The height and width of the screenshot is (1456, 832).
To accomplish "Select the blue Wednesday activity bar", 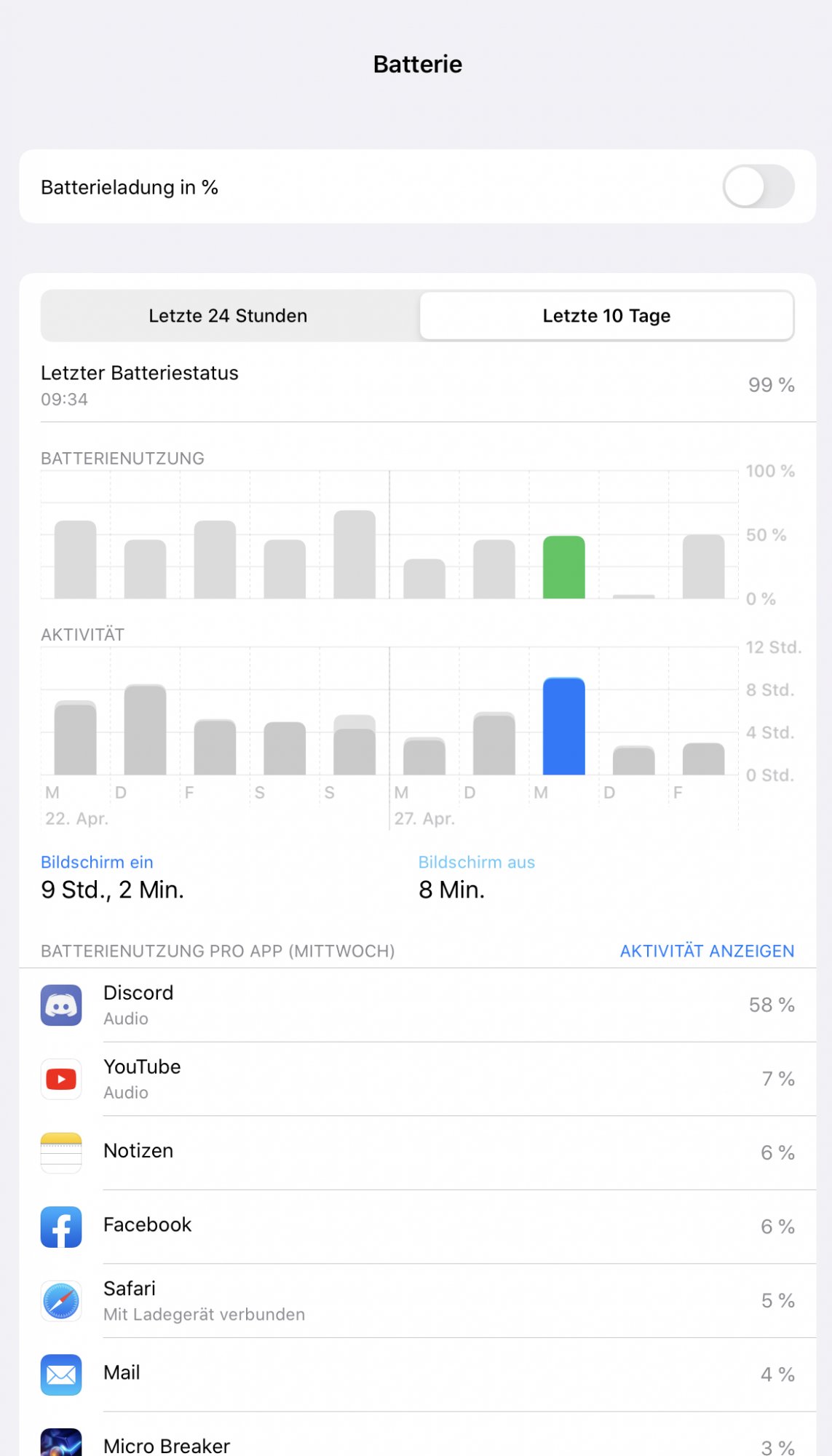I will (564, 726).
